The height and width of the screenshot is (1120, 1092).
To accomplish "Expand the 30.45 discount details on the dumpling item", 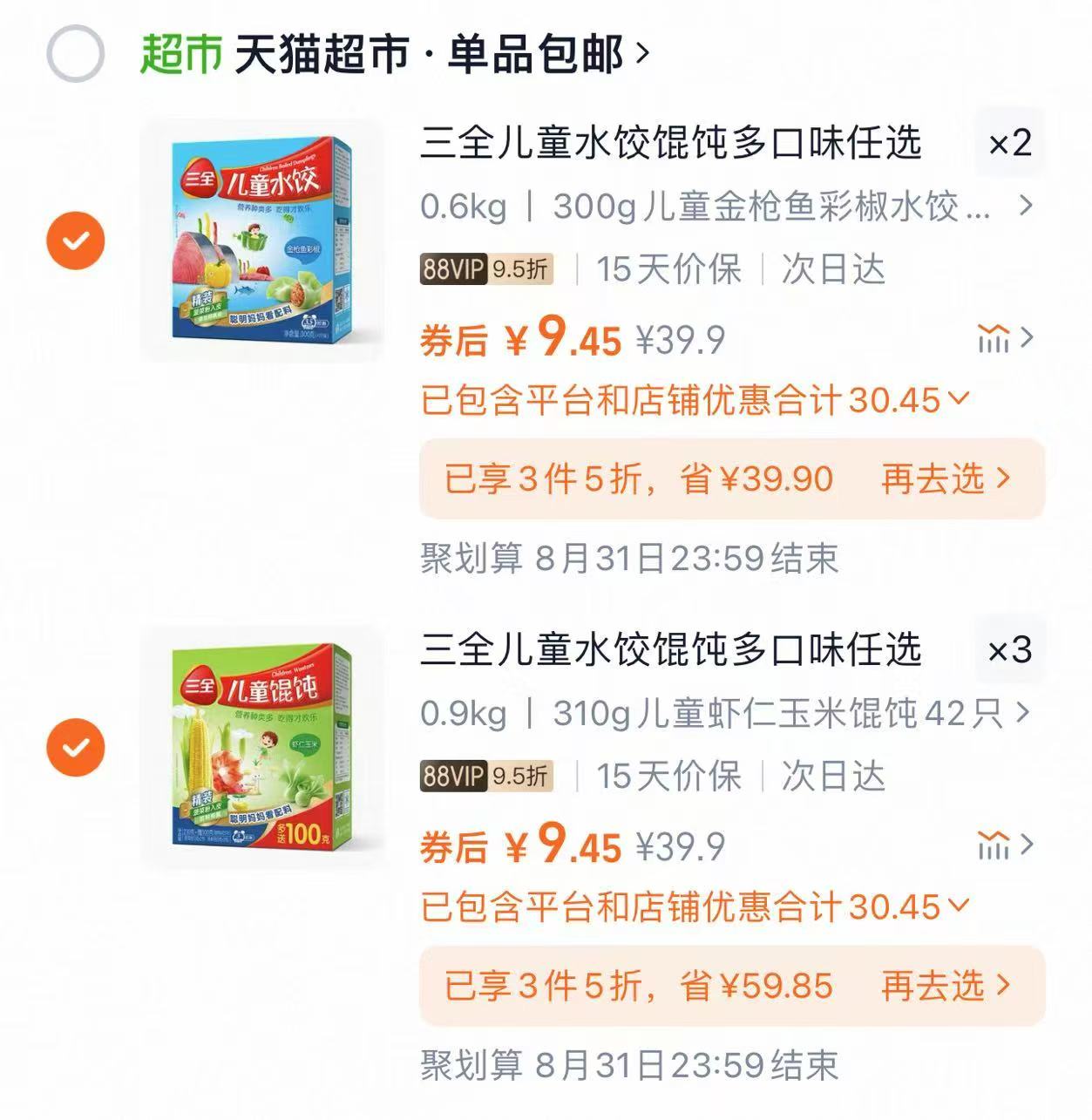I will tap(960, 399).
